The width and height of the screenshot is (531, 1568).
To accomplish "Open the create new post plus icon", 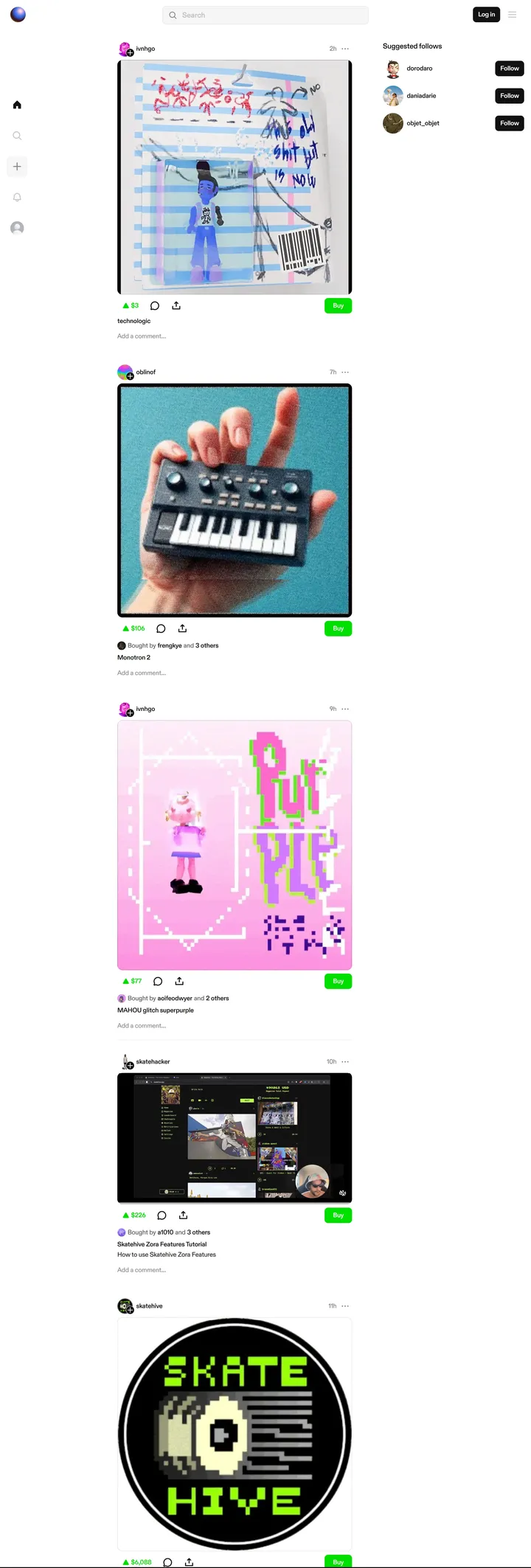I will (x=17, y=167).
